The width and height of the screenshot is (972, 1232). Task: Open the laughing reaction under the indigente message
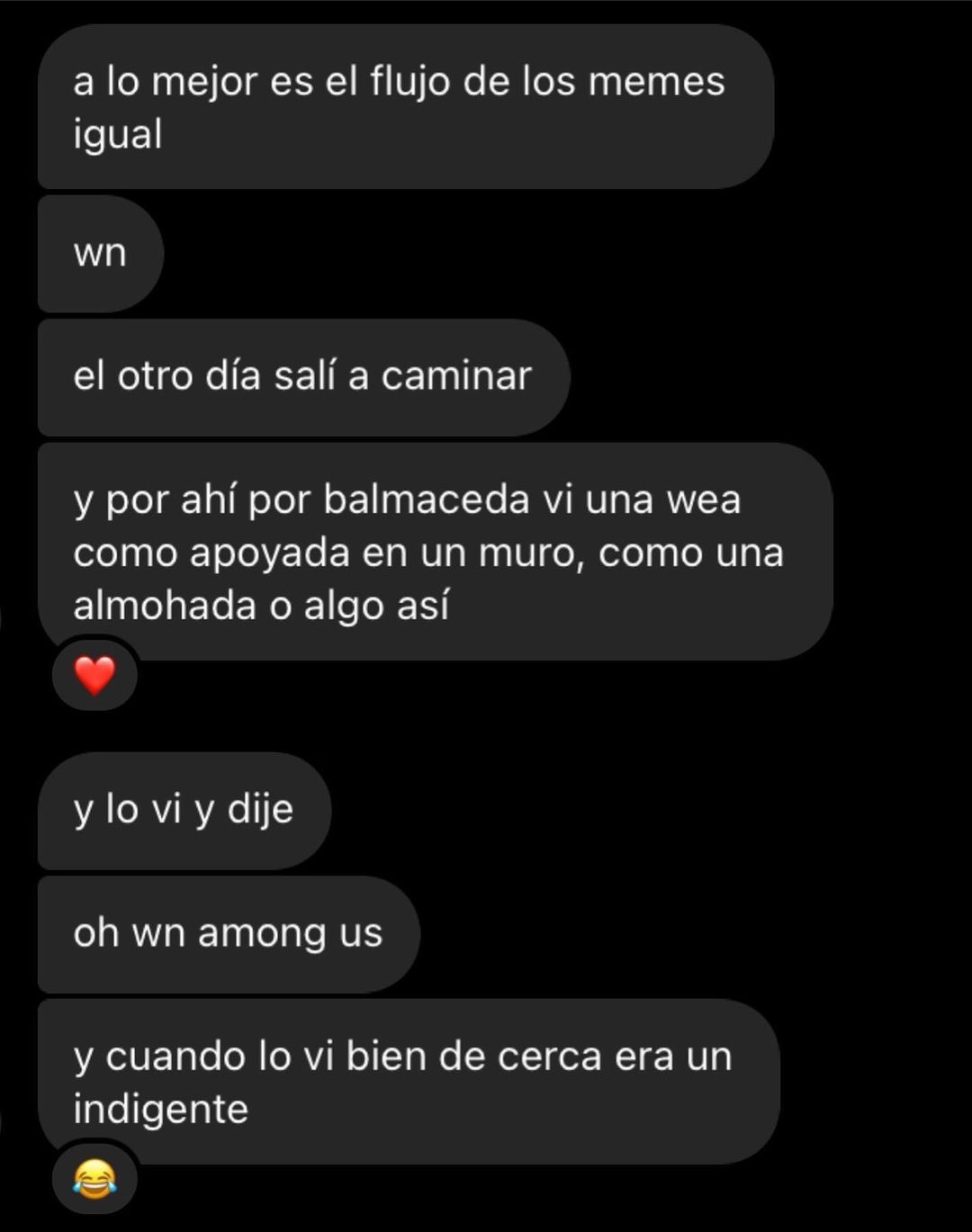94,1178
